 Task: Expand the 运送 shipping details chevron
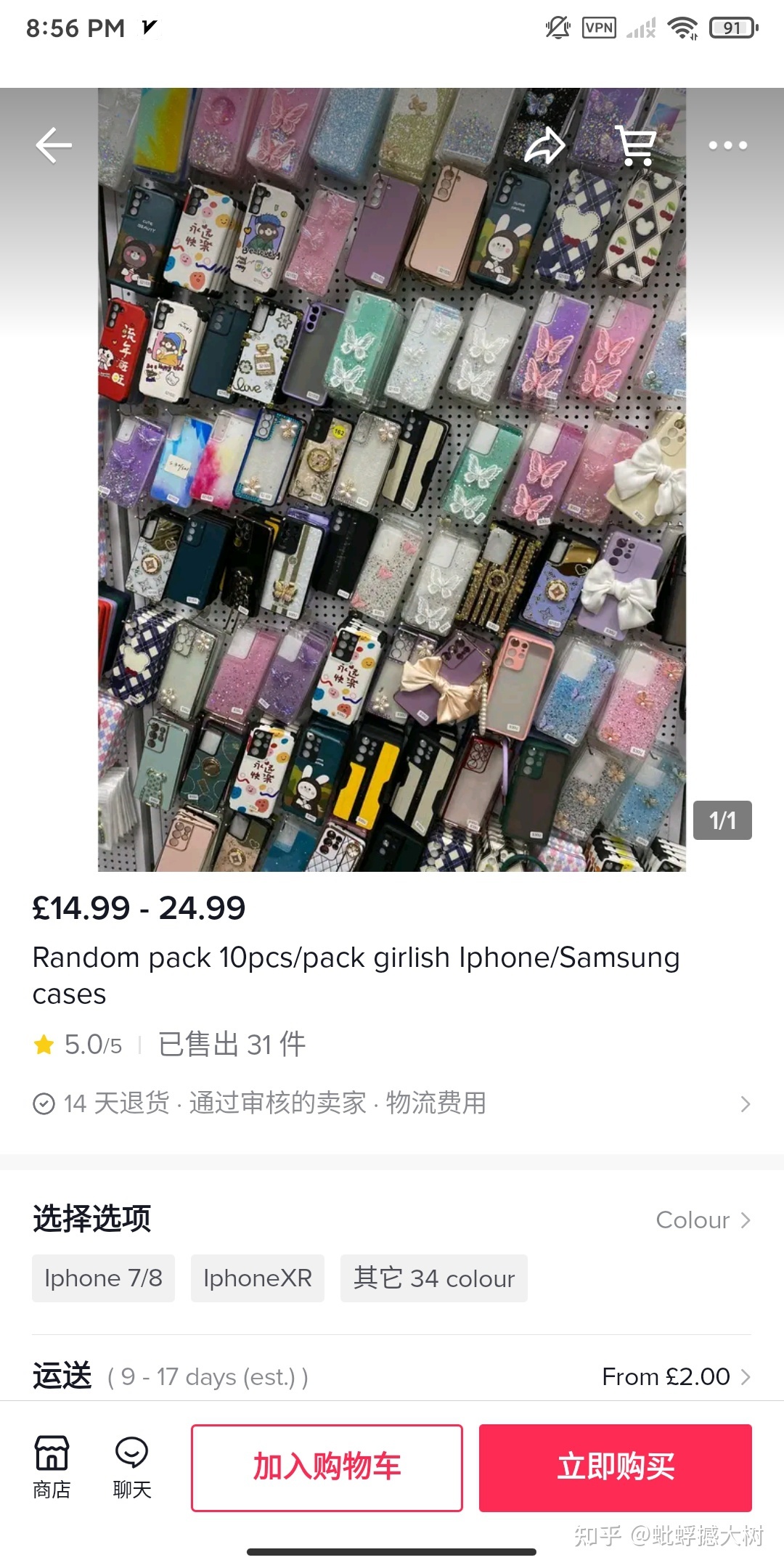pyautogui.click(x=747, y=1376)
